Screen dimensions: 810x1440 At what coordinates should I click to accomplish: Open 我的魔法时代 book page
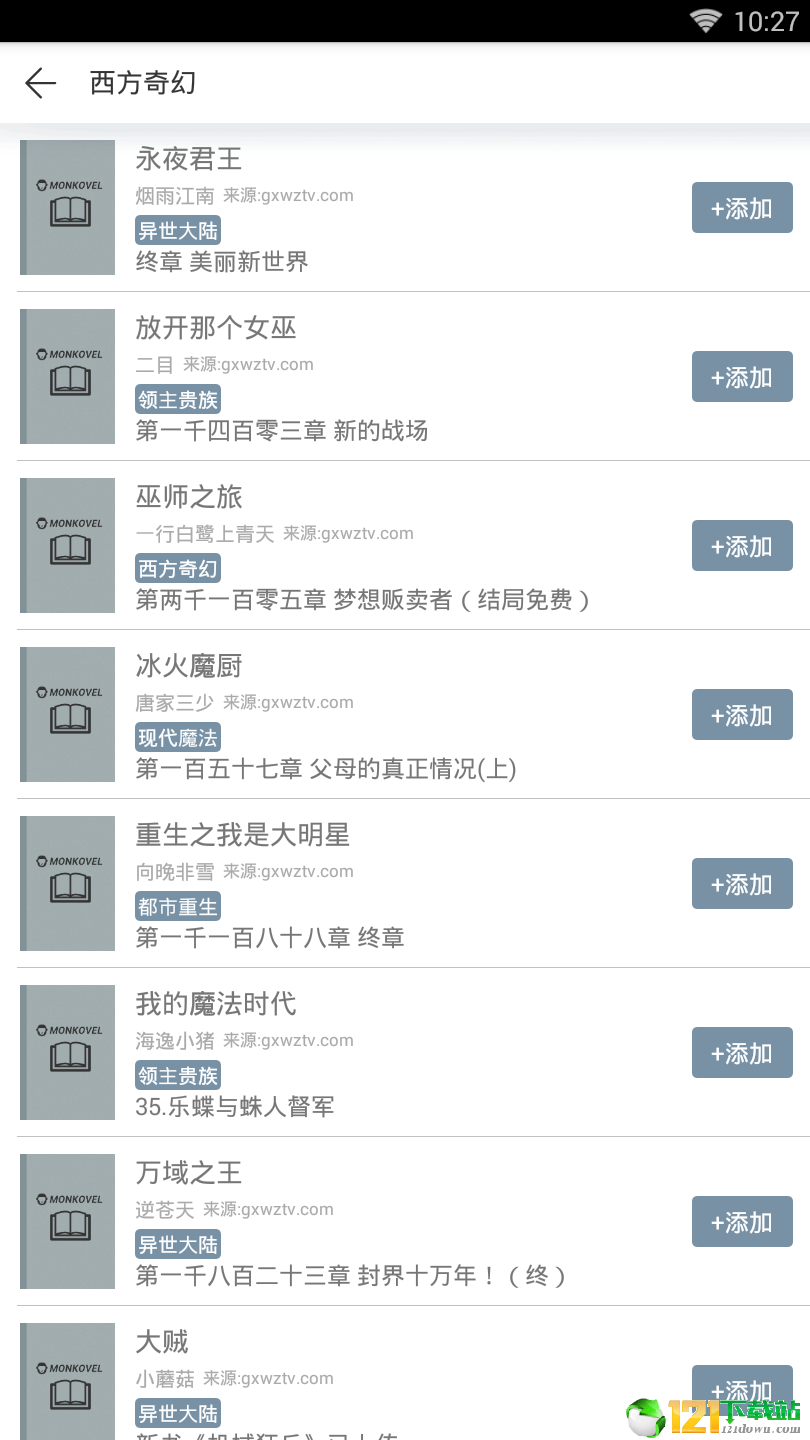coord(405,1053)
